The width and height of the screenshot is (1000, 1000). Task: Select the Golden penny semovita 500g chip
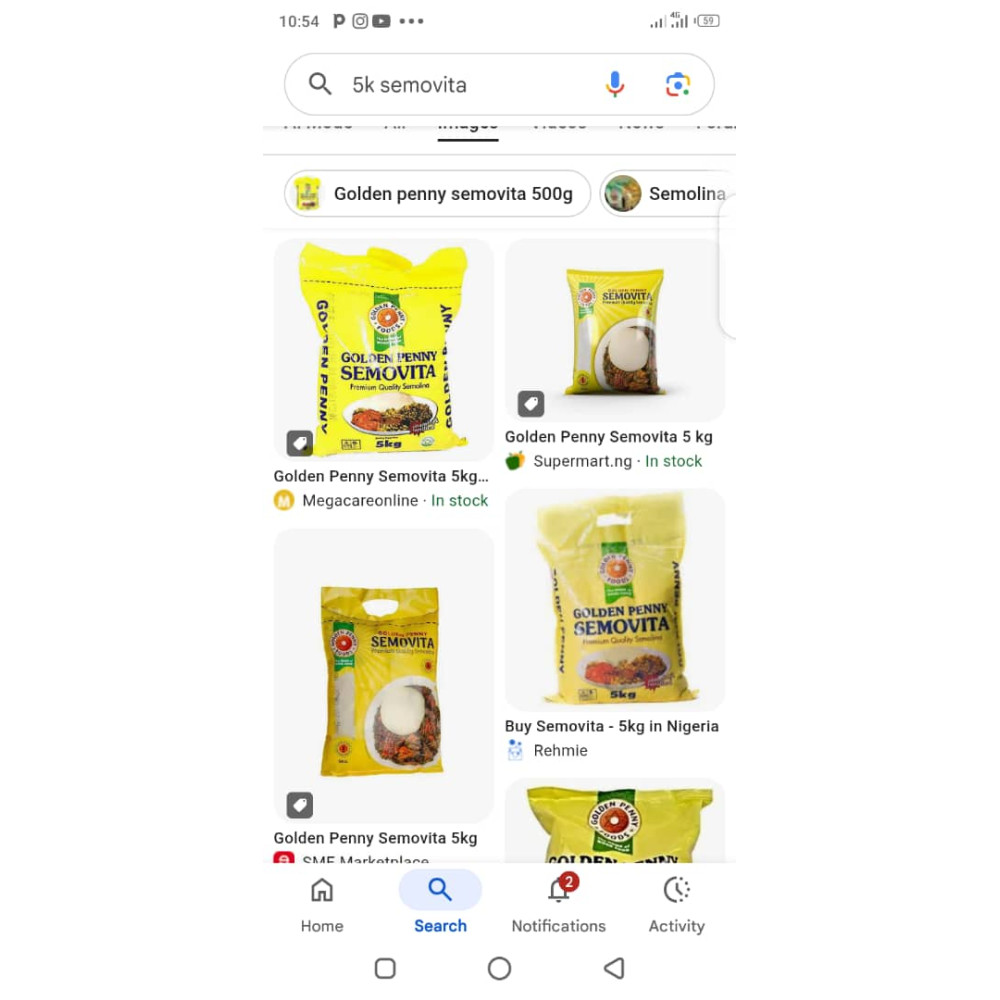click(437, 194)
